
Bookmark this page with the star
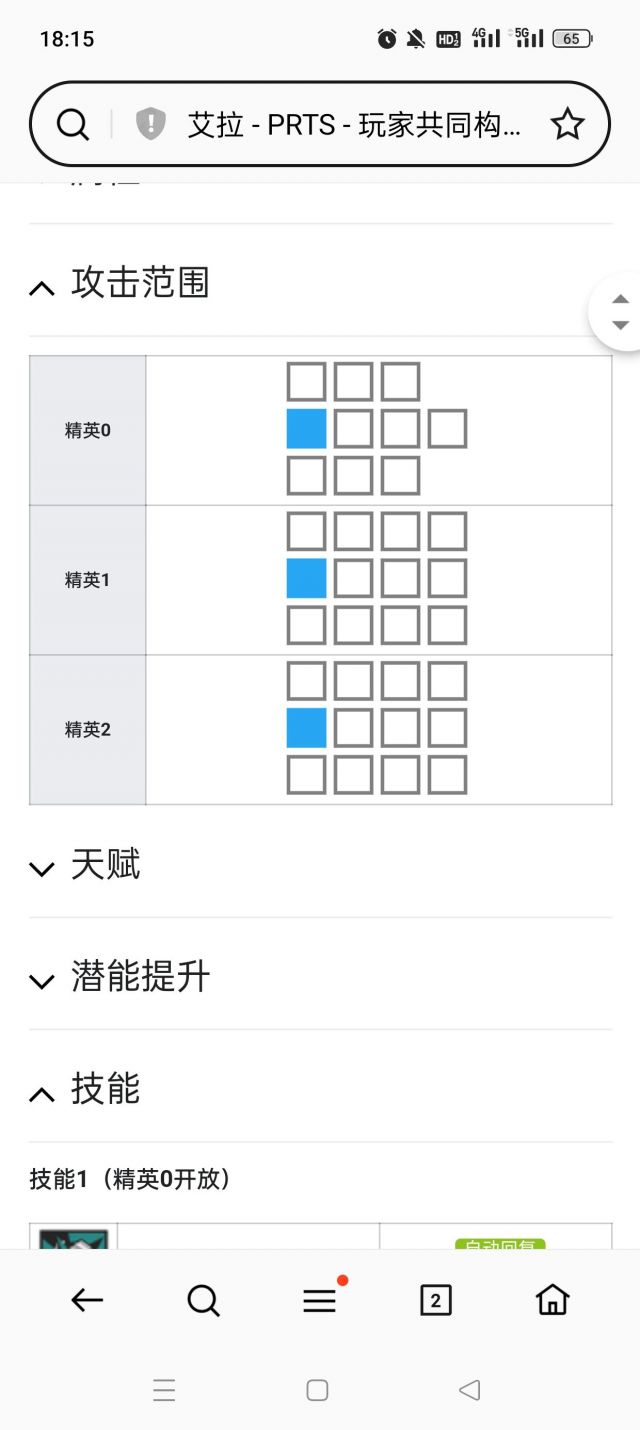567,125
